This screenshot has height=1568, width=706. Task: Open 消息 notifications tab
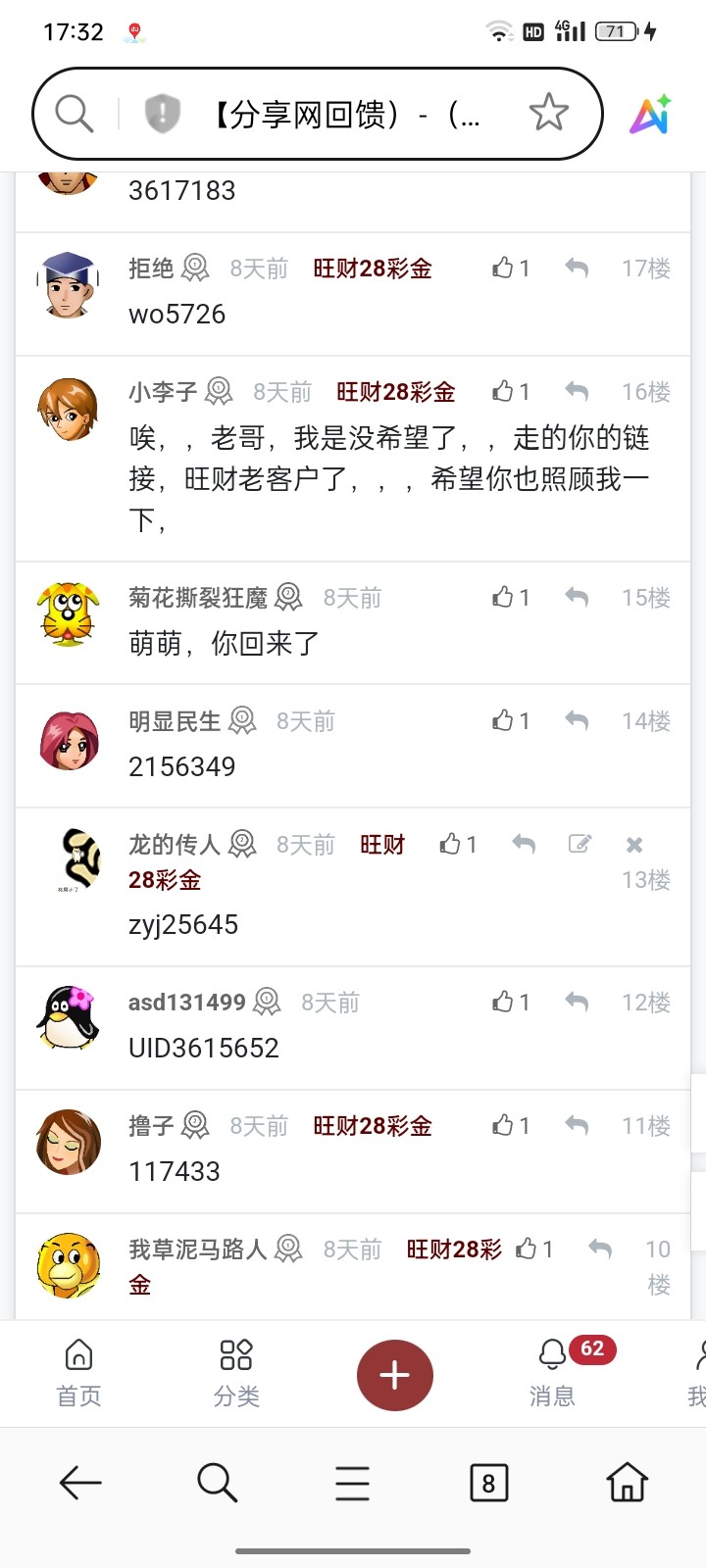point(553,1373)
